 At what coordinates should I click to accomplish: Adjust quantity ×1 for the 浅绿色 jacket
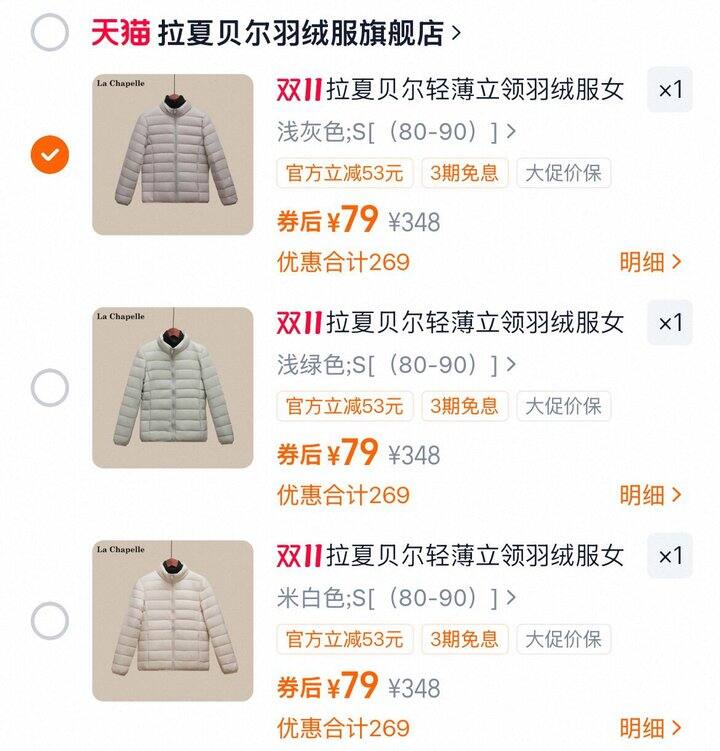click(x=669, y=323)
